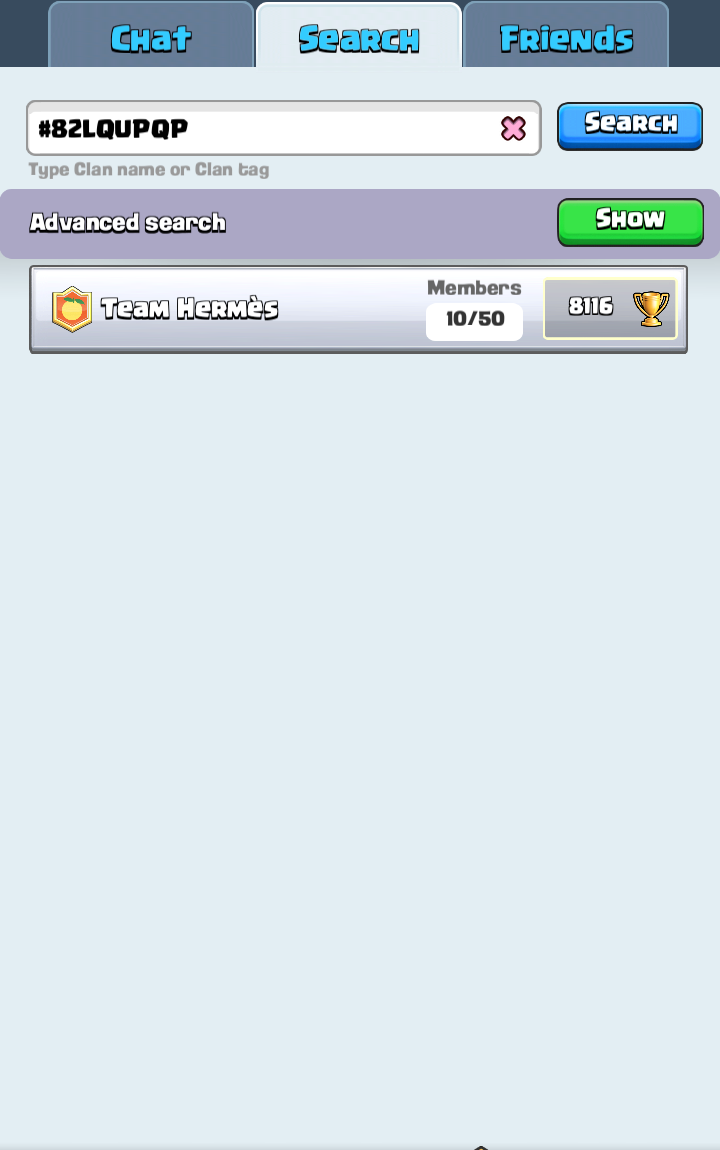Switch to the Friends tab
The height and width of the screenshot is (1150, 720).
566,37
